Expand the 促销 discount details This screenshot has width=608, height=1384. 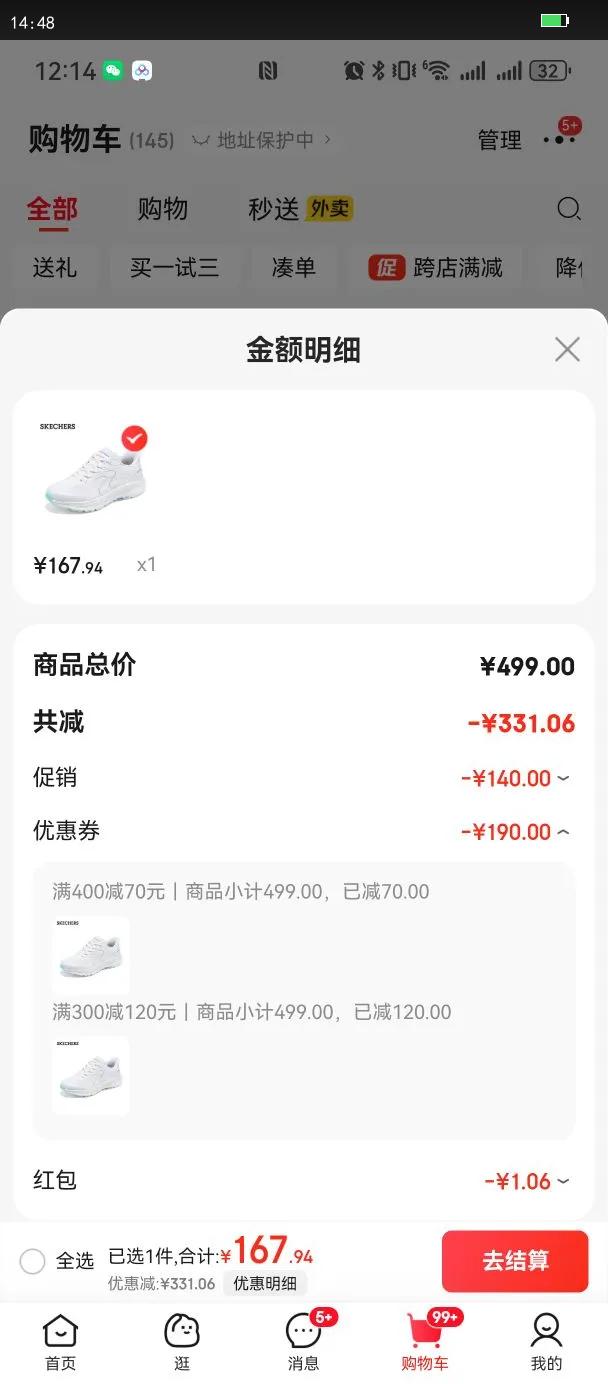pos(563,778)
